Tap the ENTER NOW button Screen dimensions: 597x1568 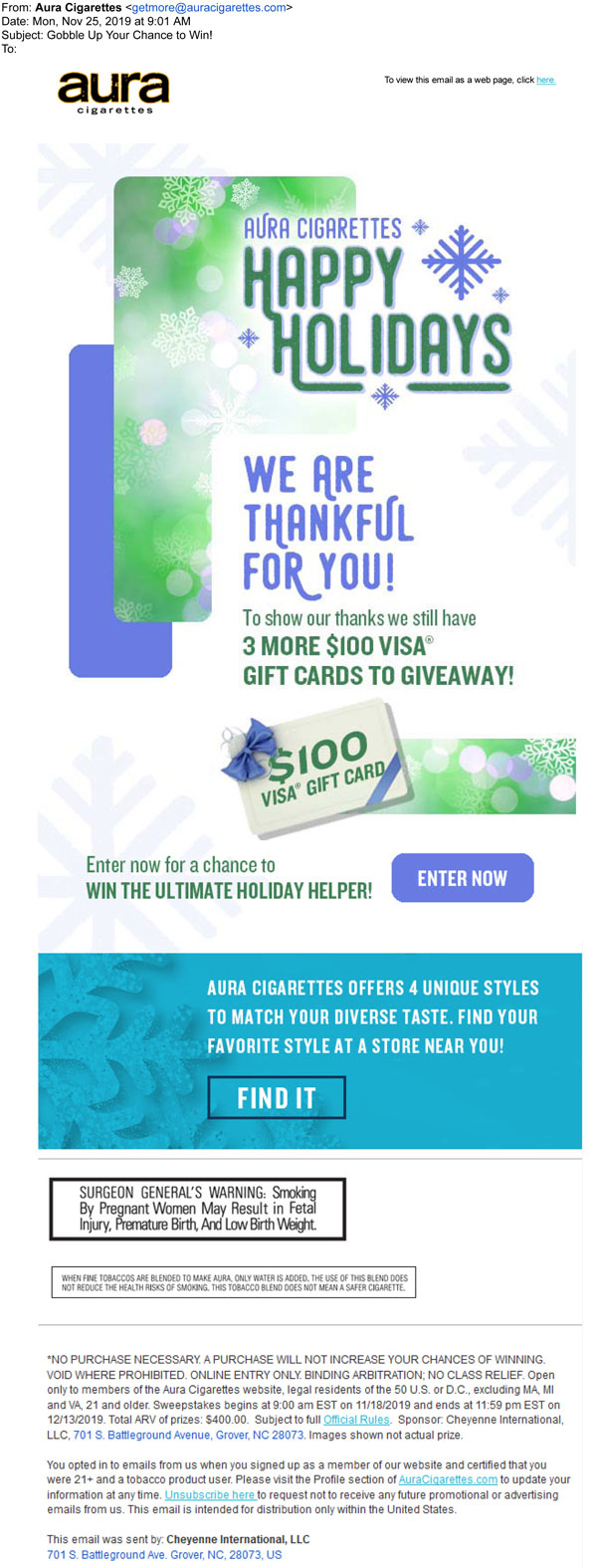[463, 878]
